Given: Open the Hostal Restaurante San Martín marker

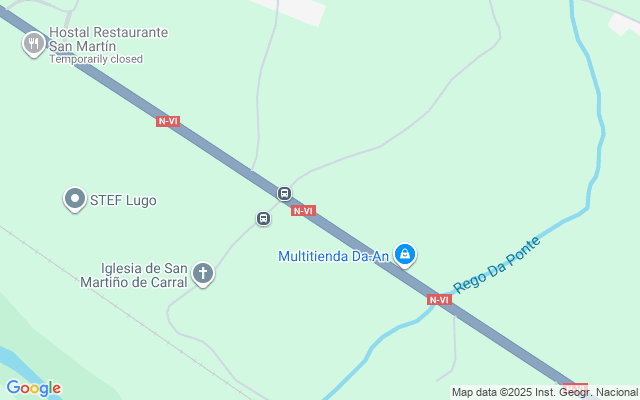Looking at the screenshot, I should pyautogui.click(x=34, y=43).
